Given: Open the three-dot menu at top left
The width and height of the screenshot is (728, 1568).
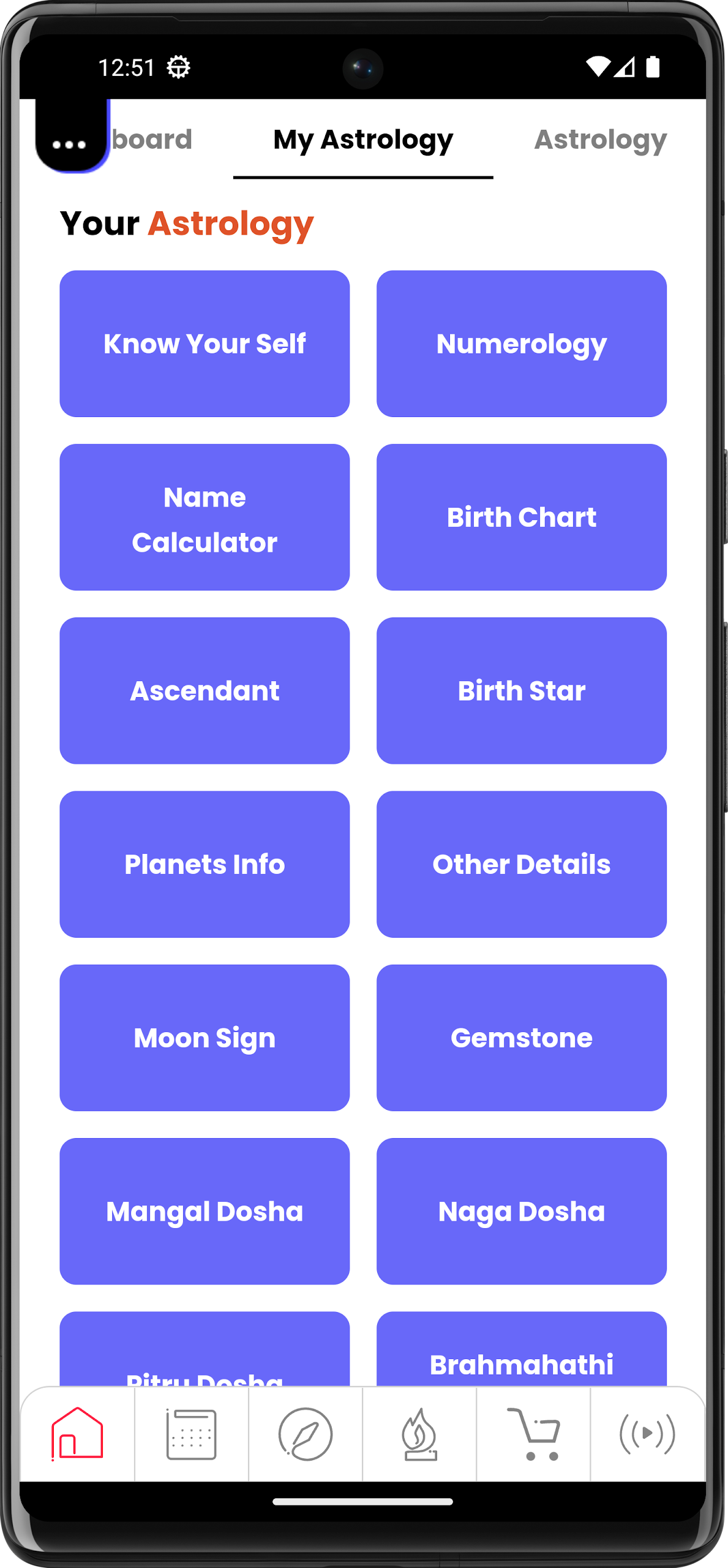Looking at the screenshot, I should pyautogui.click(x=70, y=145).
